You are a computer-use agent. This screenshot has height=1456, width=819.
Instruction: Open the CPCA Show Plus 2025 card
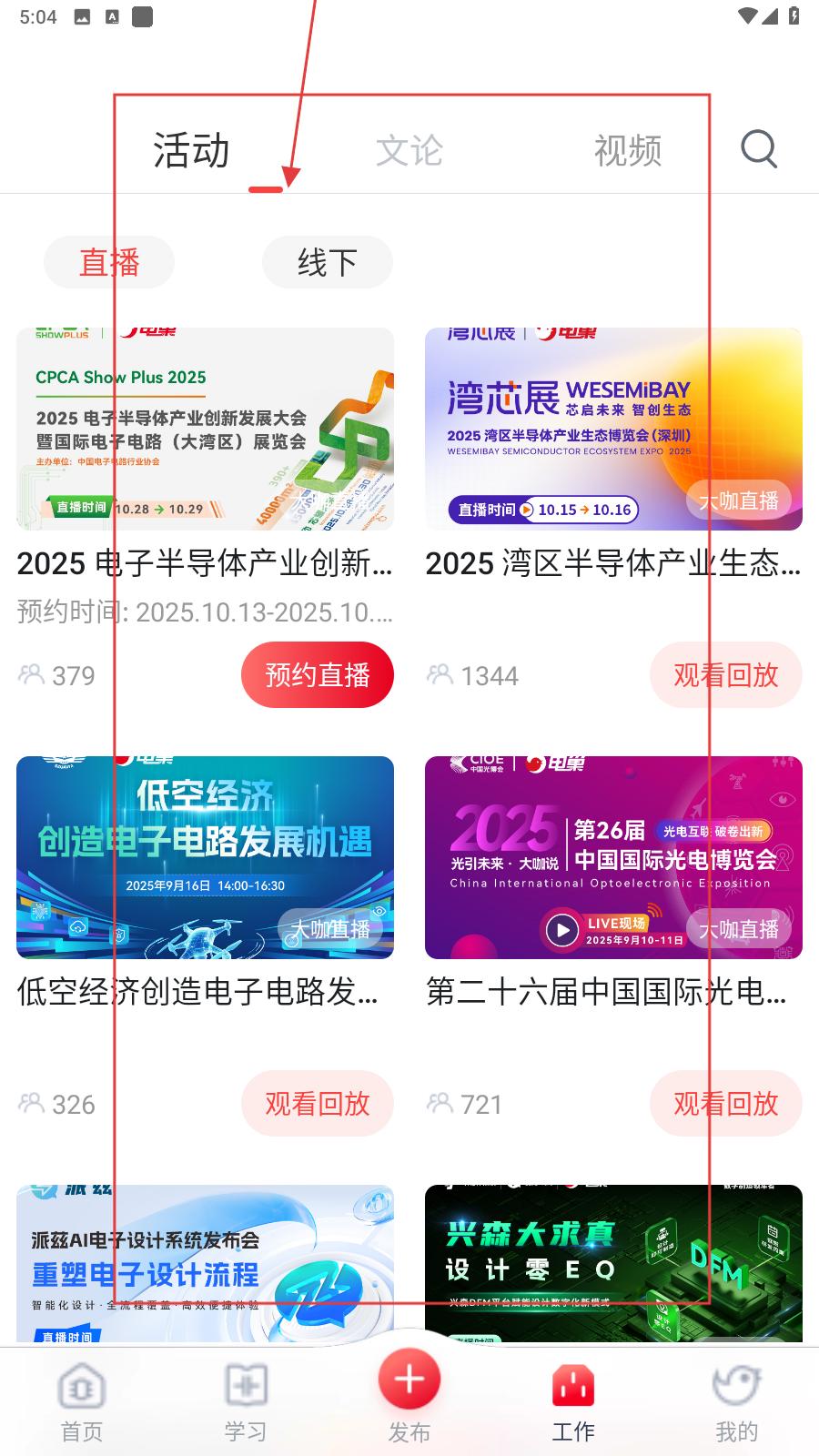tap(205, 430)
